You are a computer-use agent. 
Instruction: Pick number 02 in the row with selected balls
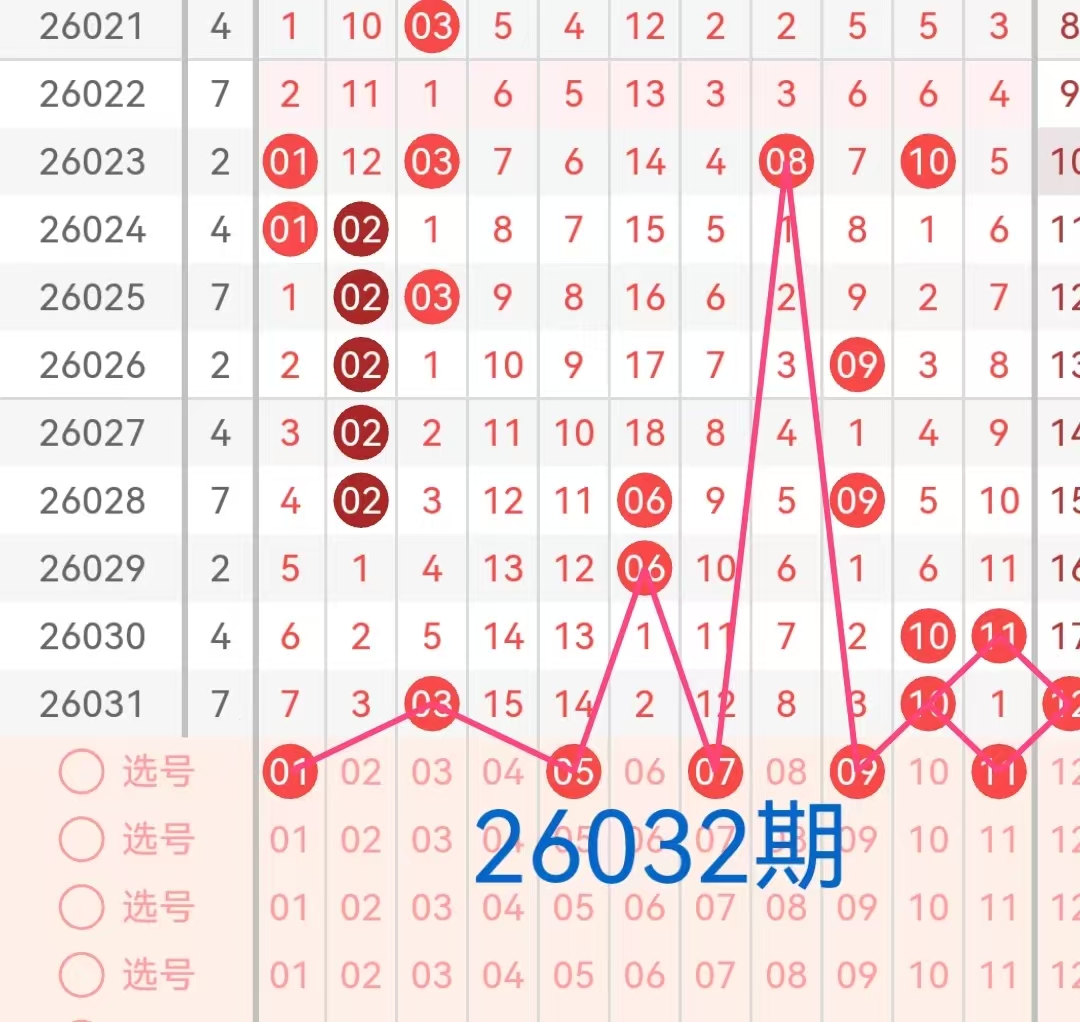(x=361, y=772)
